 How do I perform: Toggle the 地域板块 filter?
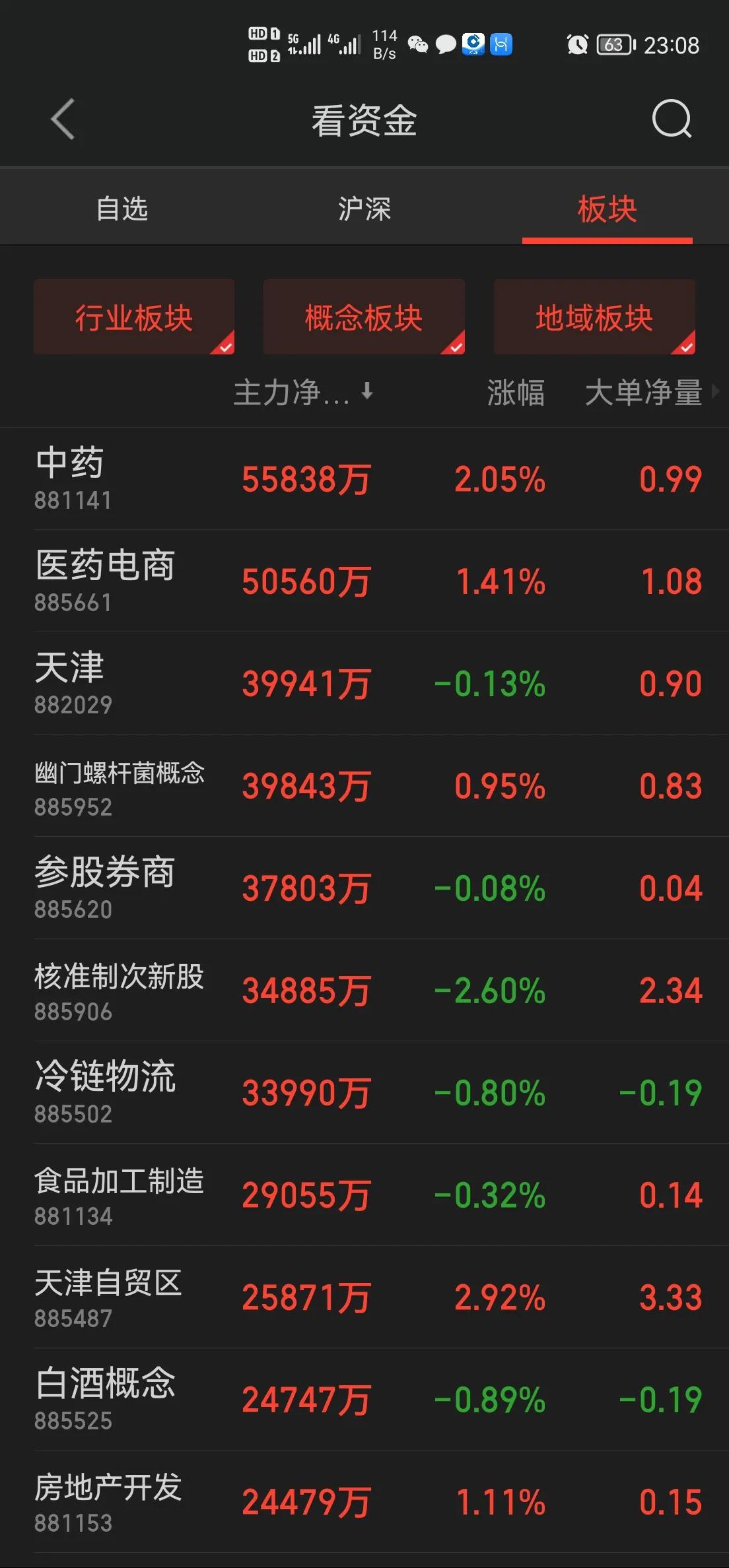point(594,317)
